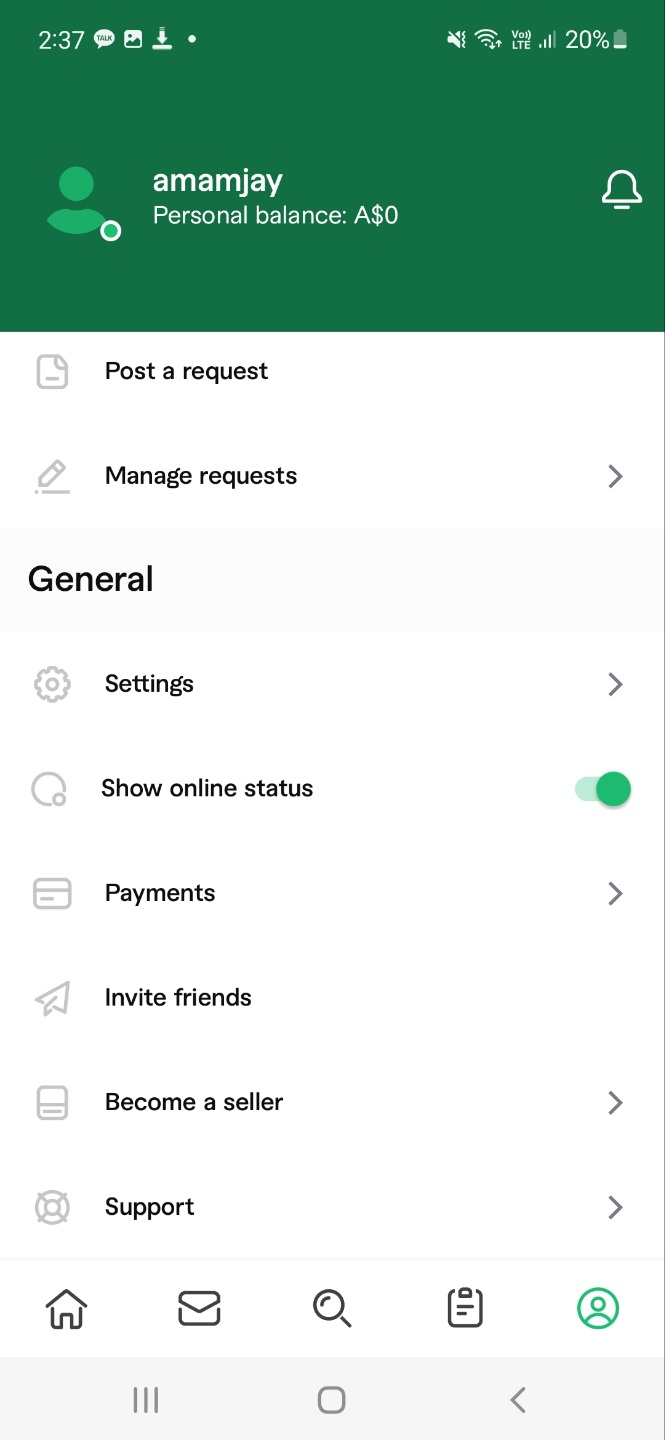Open the recent apps button

coord(146,1399)
